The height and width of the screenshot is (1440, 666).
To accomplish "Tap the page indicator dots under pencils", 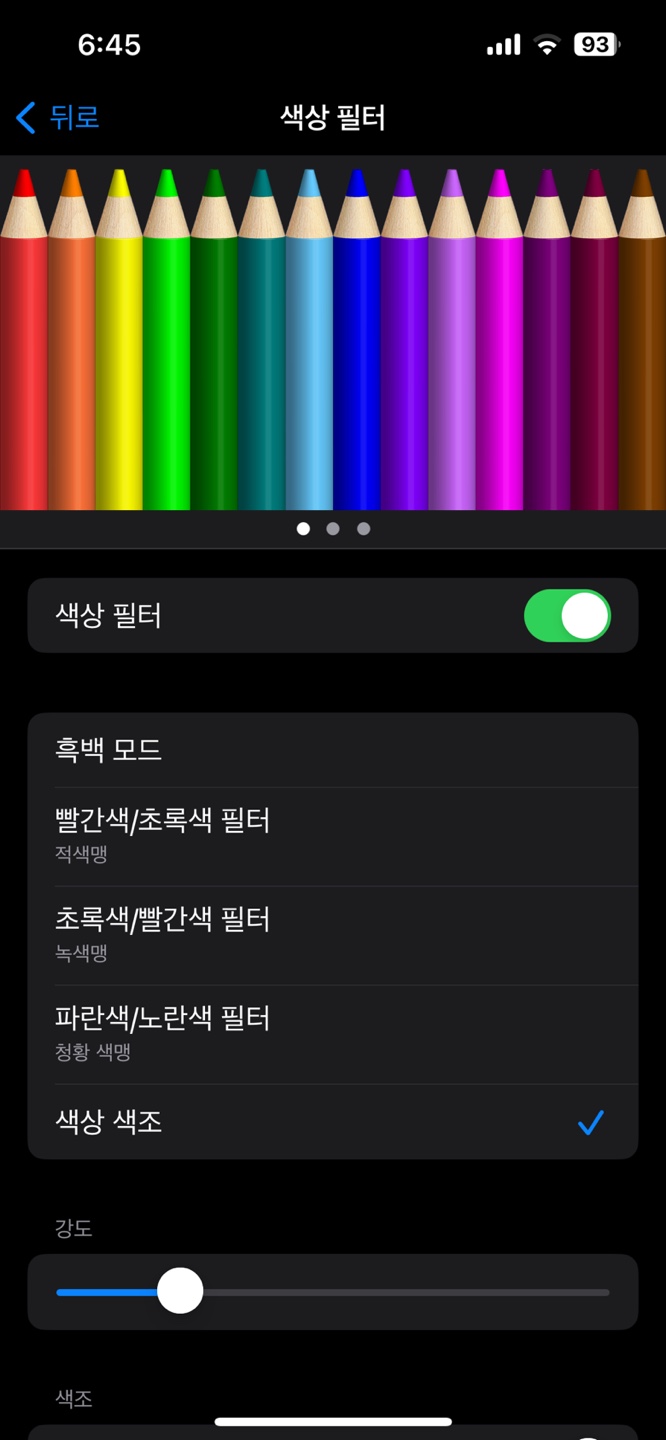I will [x=333, y=529].
